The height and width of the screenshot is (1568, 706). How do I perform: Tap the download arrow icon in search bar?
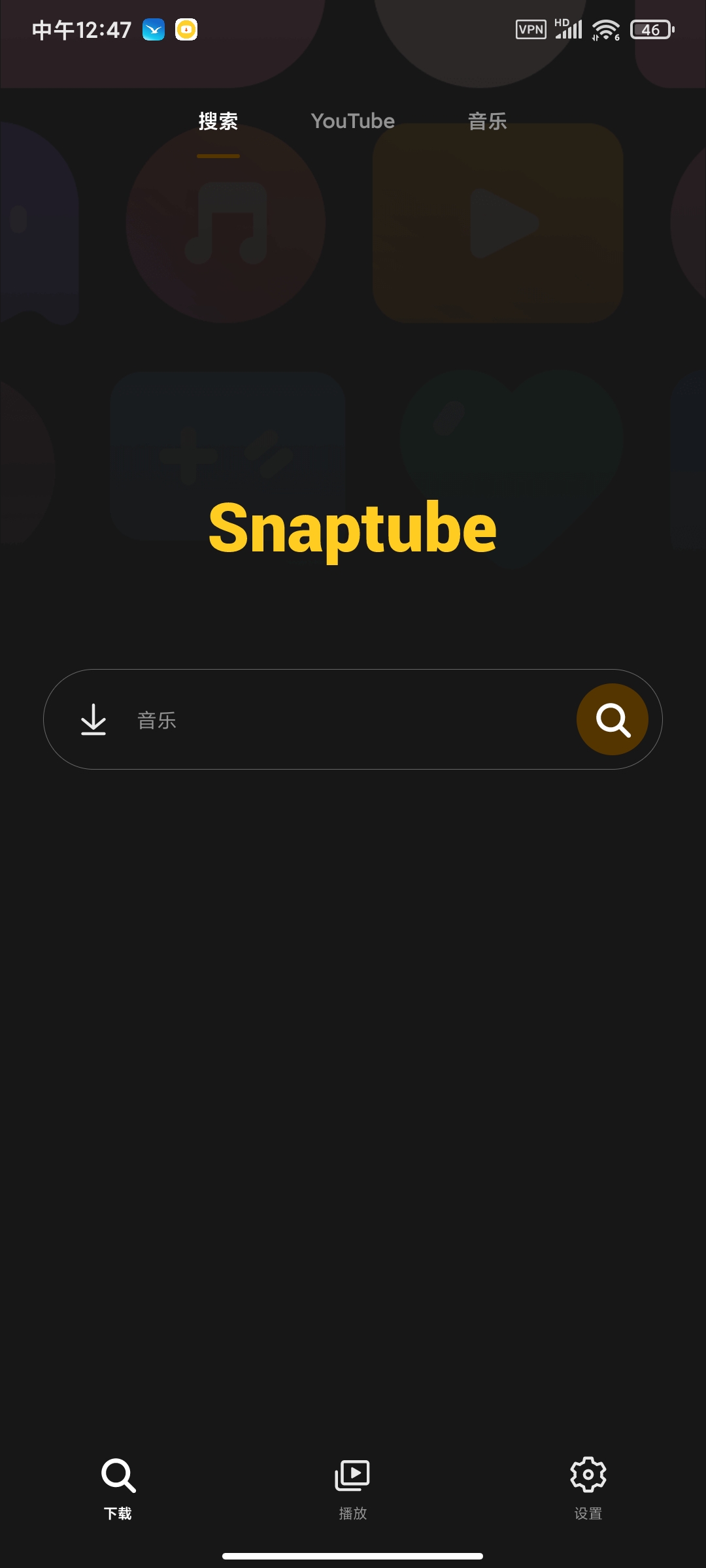click(92, 719)
